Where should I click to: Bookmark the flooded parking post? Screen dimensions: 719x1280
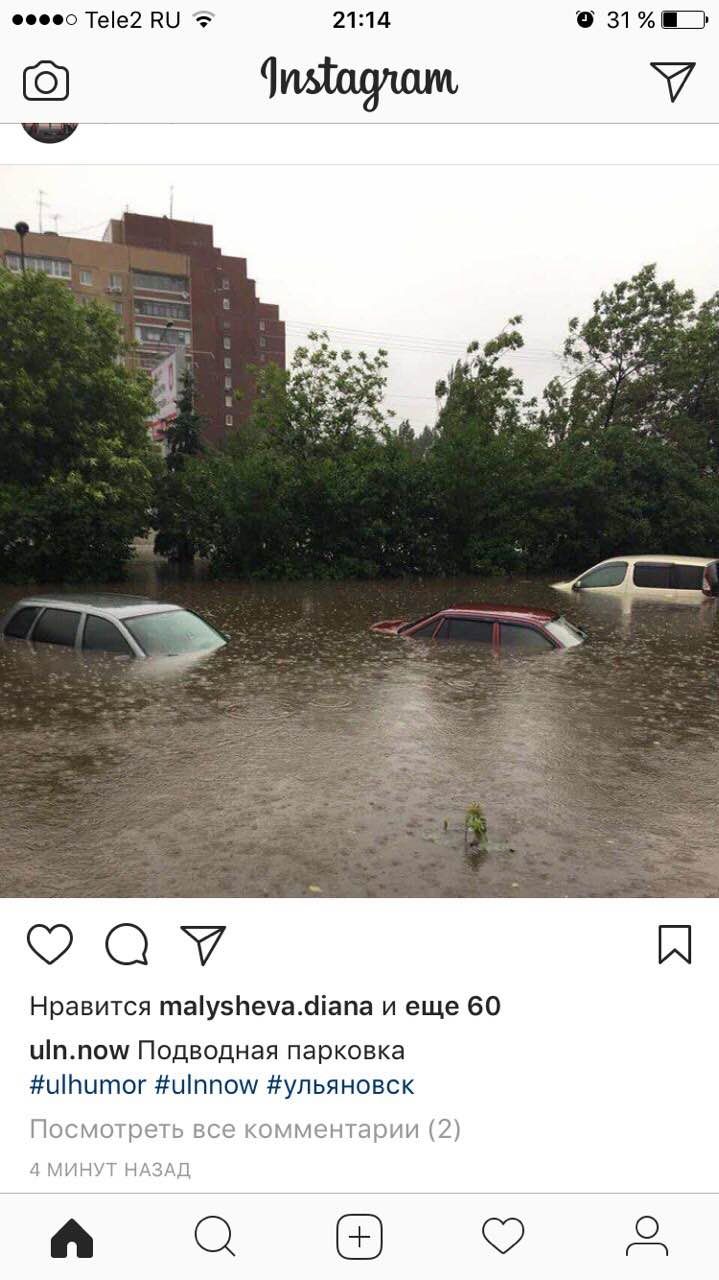coord(675,944)
